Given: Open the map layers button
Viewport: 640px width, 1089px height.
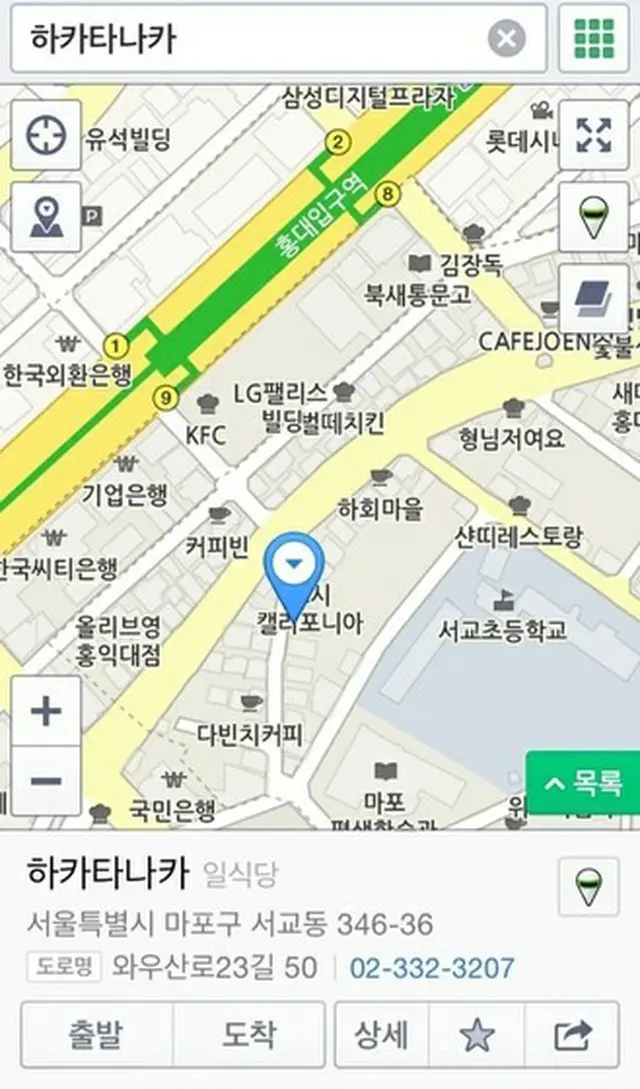Looking at the screenshot, I should point(594,298).
